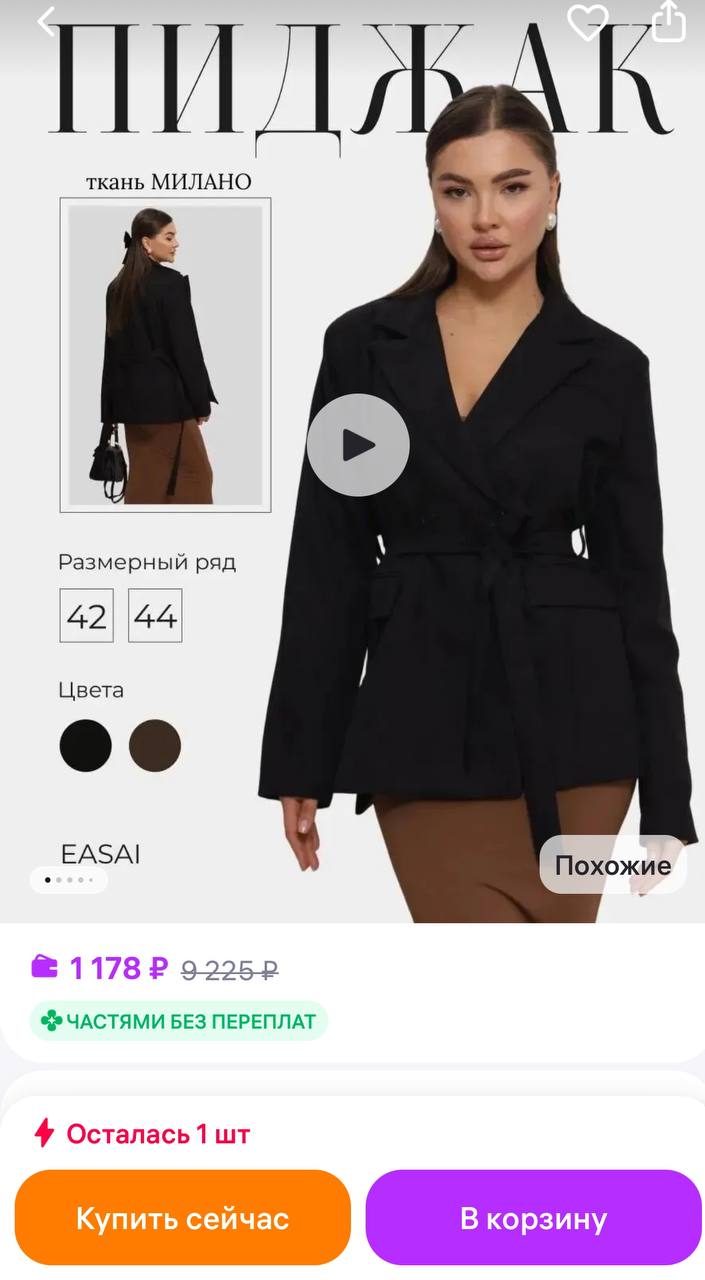Tap Купить сейчас to buy now
This screenshot has height=1280, width=705.
[183, 1218]
